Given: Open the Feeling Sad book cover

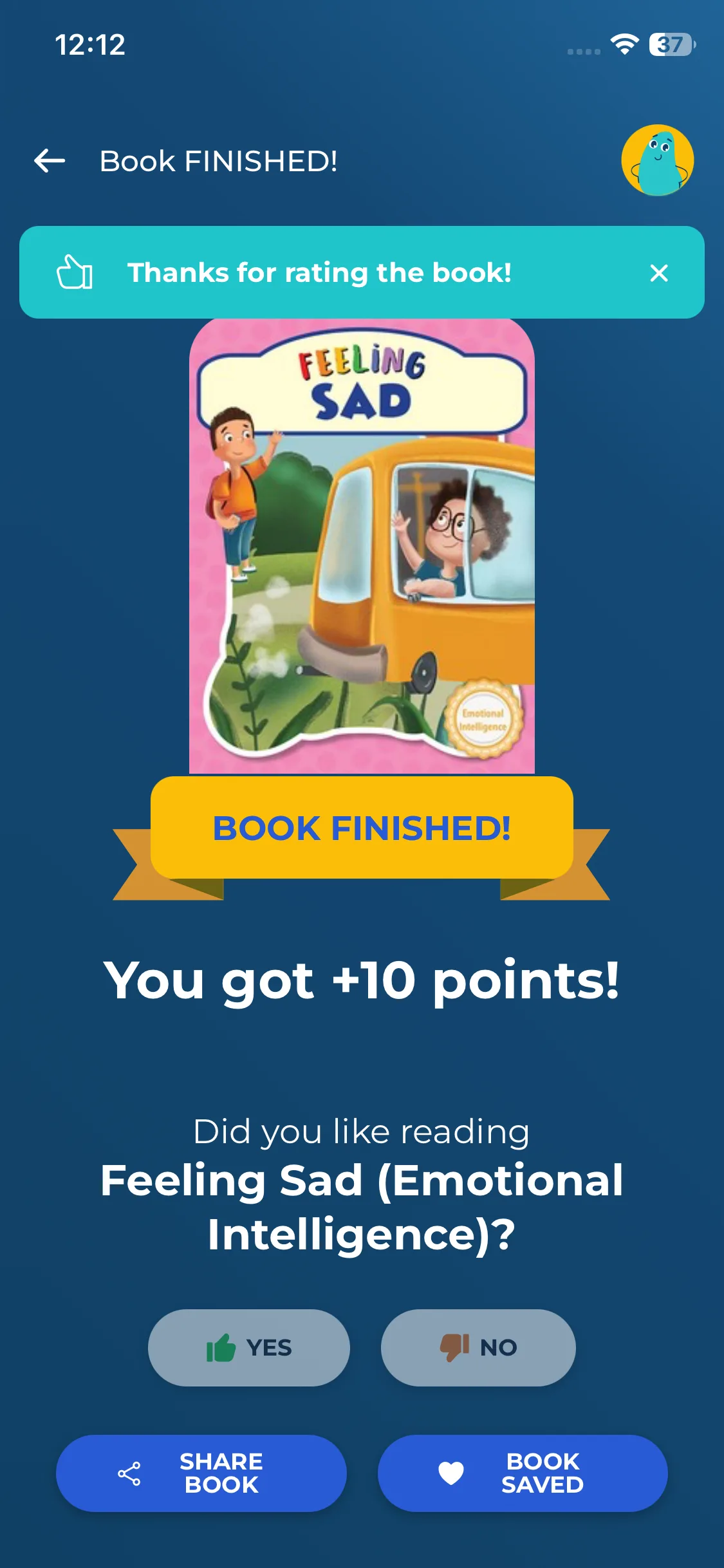Looking at the screenshot, I should click(362, 546).
